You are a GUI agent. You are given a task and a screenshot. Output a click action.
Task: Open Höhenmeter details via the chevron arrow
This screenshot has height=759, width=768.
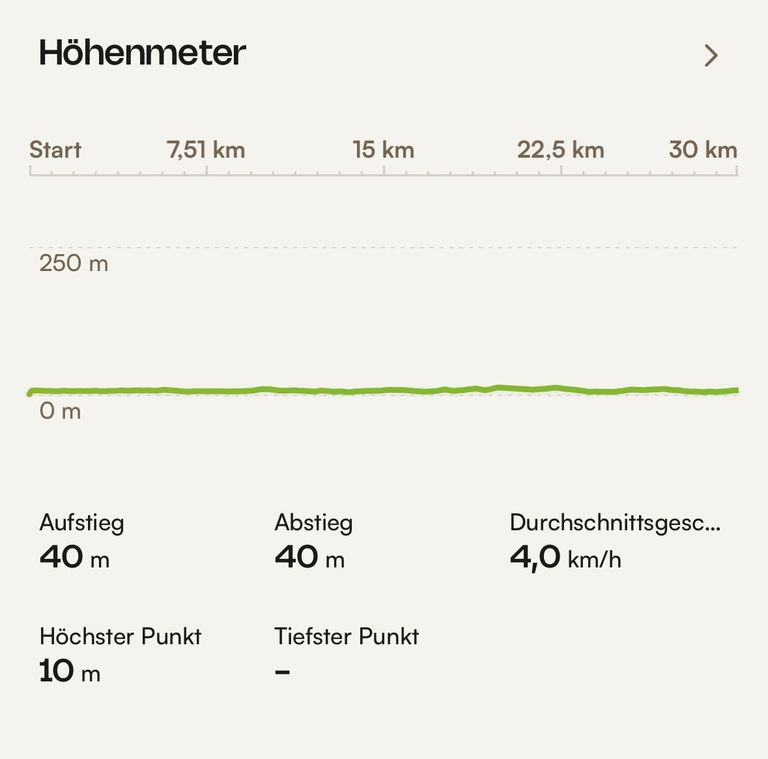coord(711,55)
